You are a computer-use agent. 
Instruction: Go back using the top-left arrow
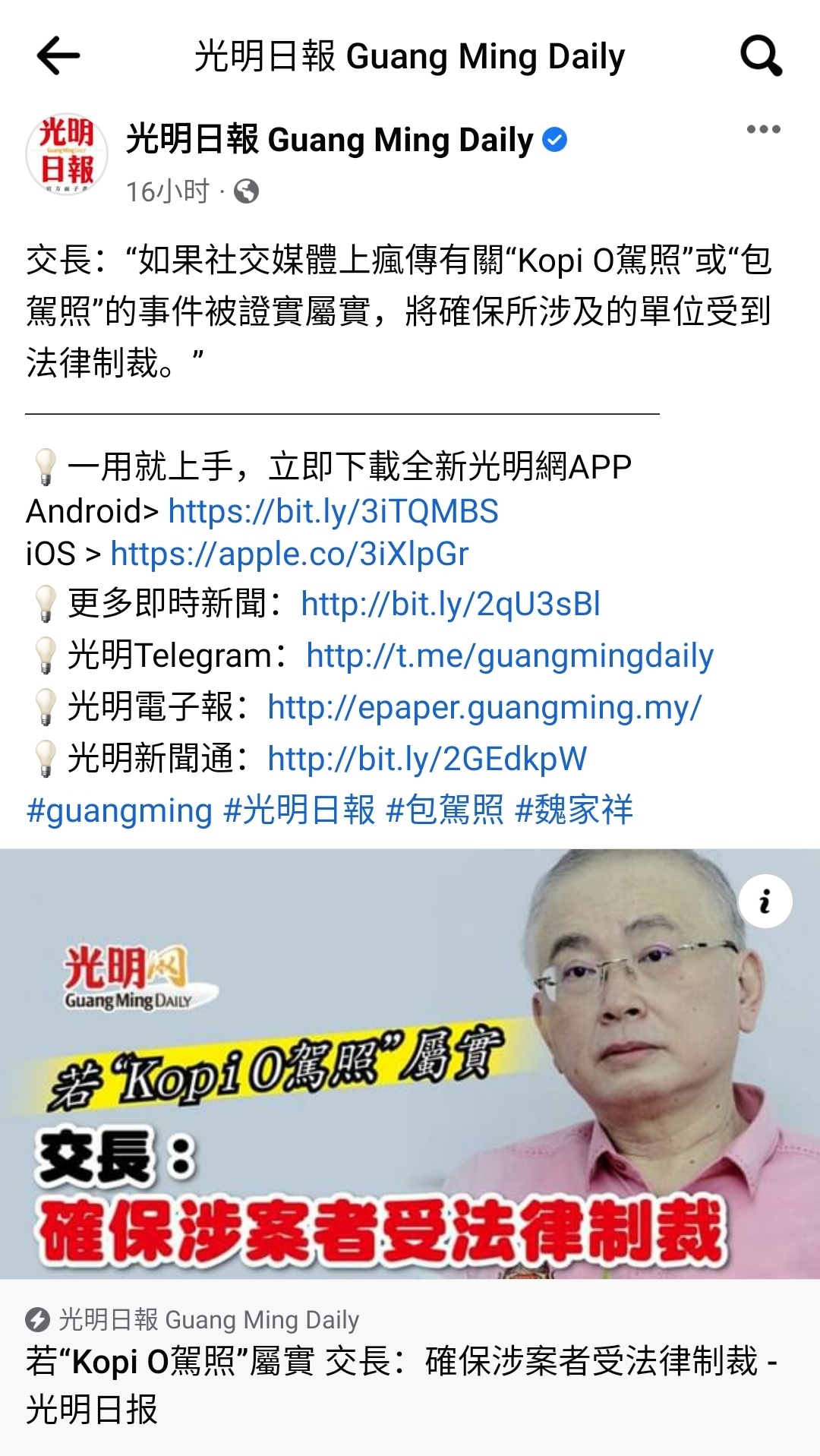point(58,55)
